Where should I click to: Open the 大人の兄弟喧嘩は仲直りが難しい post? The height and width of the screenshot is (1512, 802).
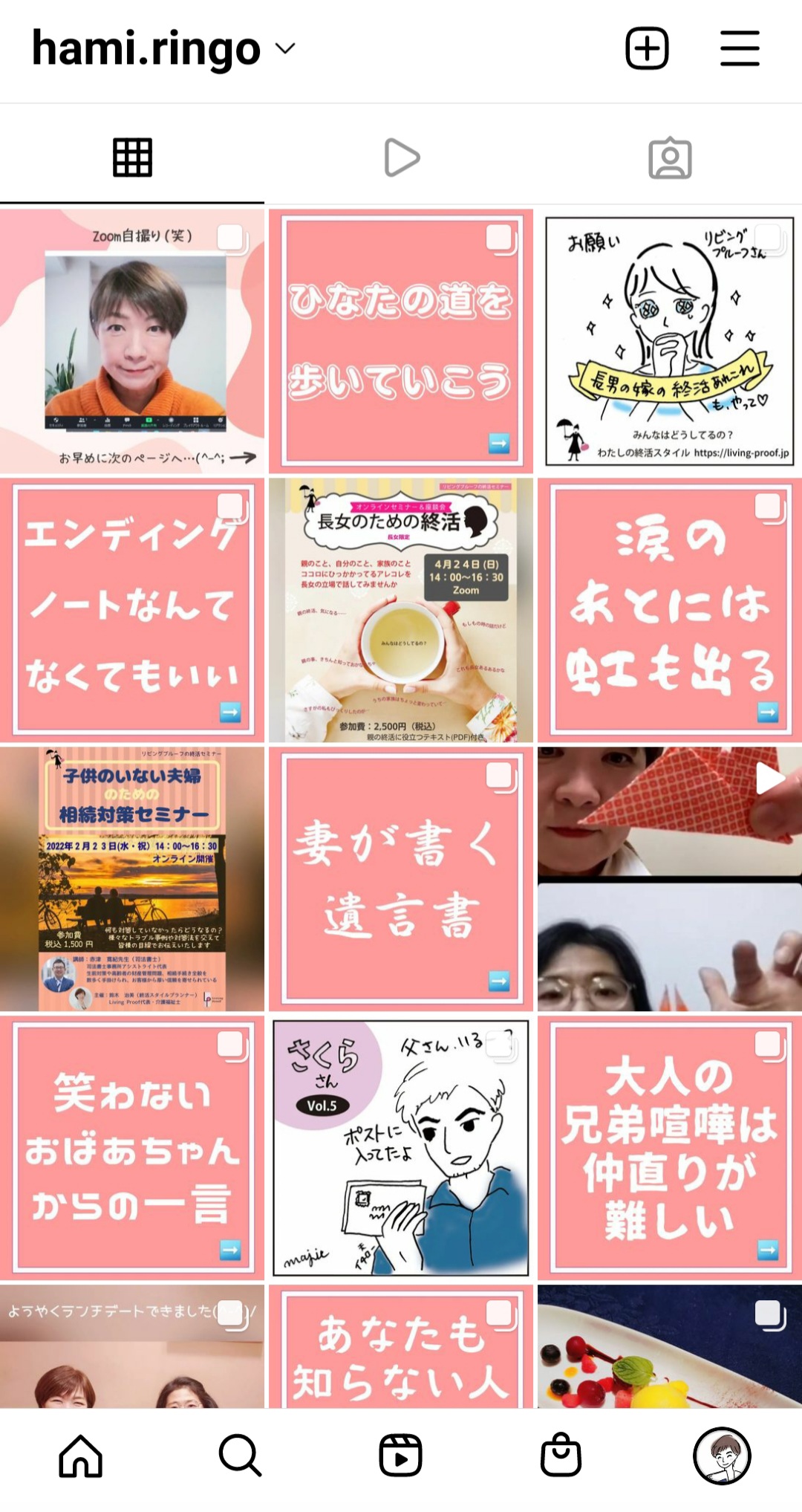(x=670, y=1148)
